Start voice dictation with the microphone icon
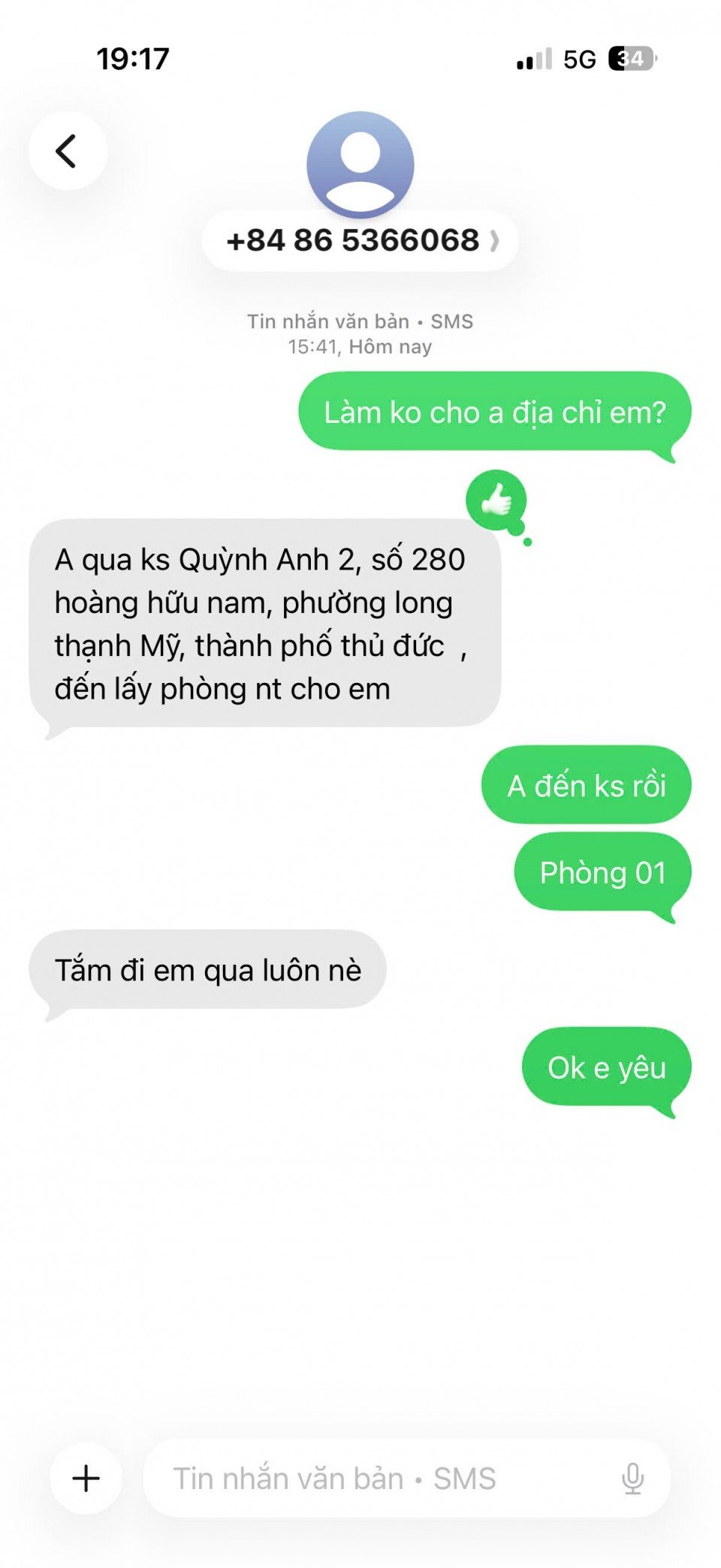 point(632,1478)
